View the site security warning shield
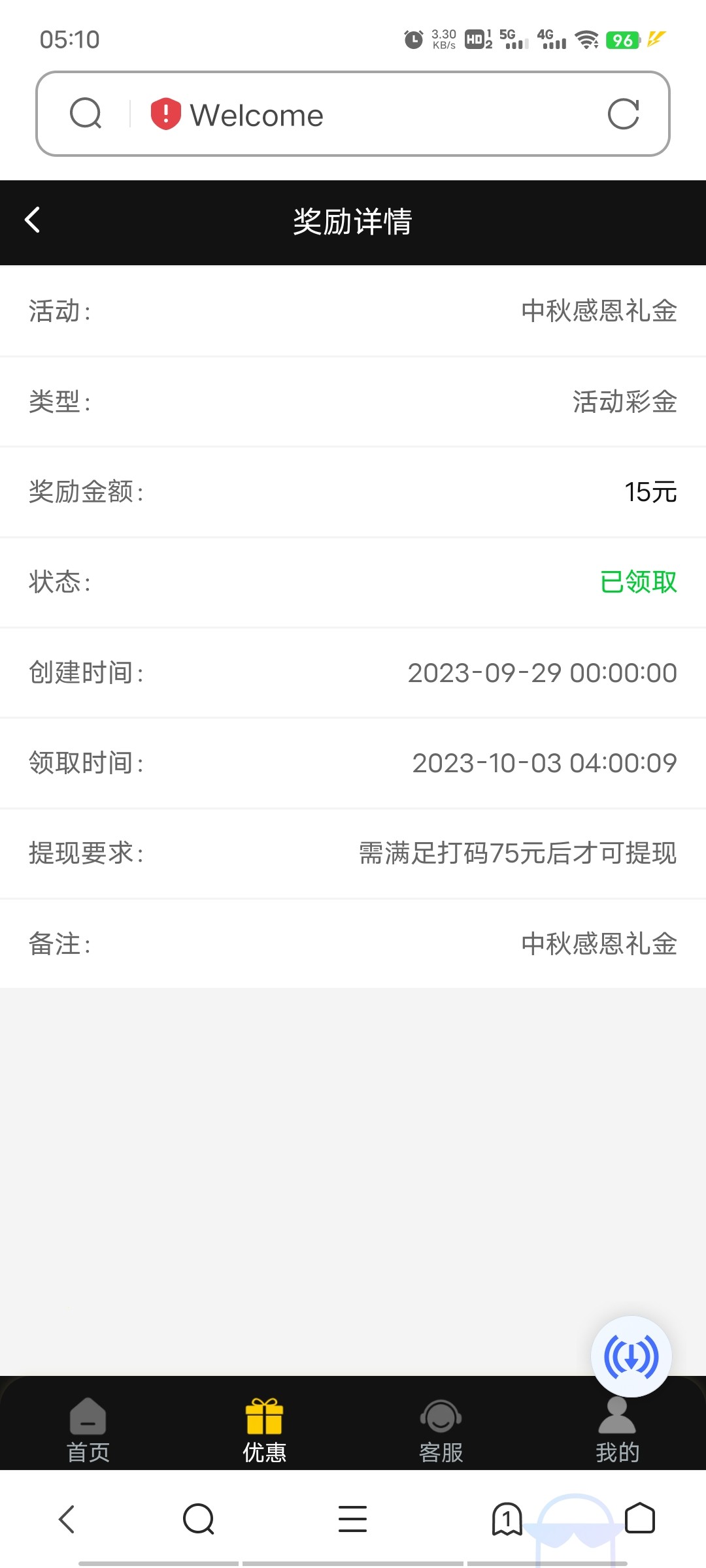The height and width of the screenshot is (1568, 706). coord(165,114)
